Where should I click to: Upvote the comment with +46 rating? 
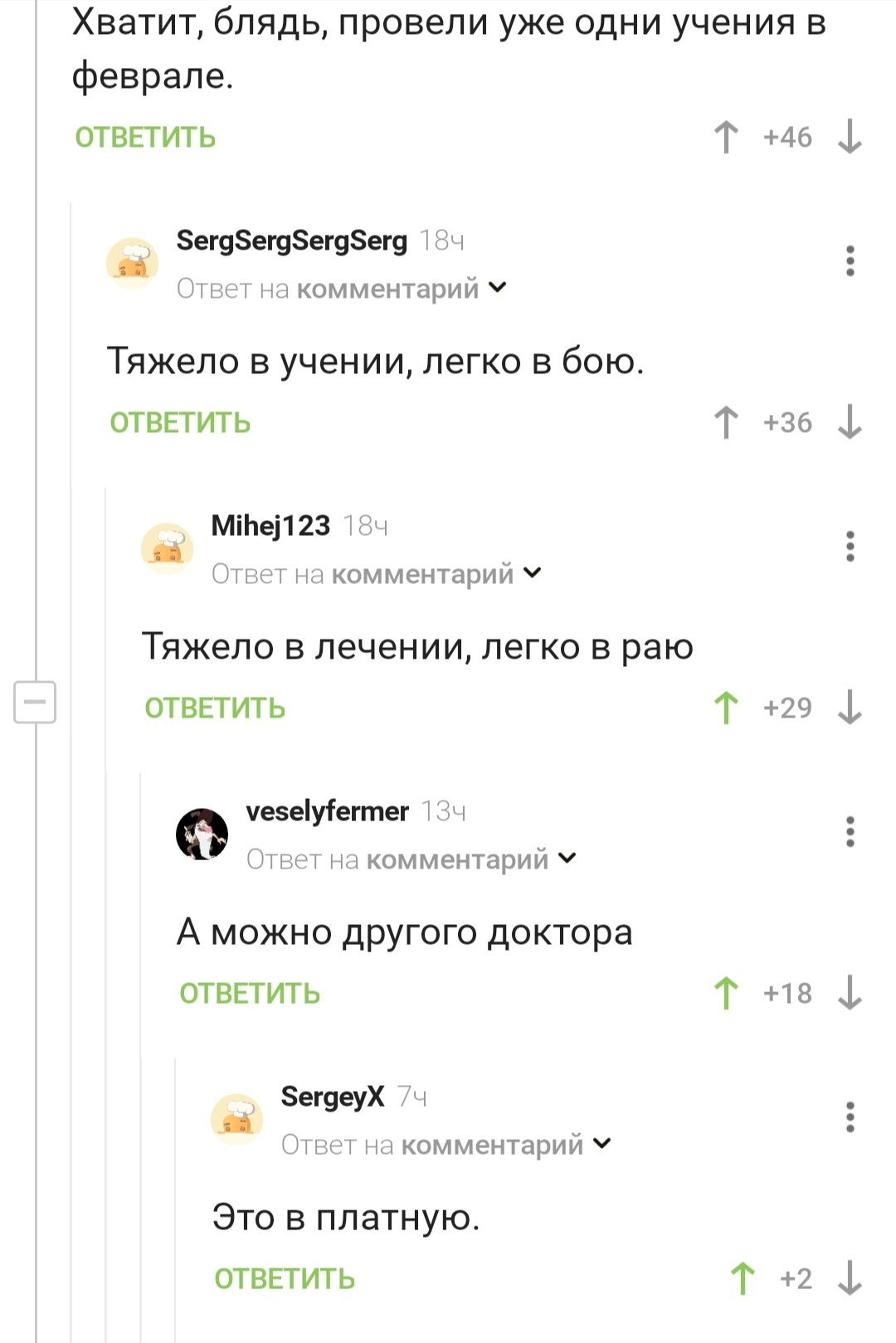[x=726, y=137]
